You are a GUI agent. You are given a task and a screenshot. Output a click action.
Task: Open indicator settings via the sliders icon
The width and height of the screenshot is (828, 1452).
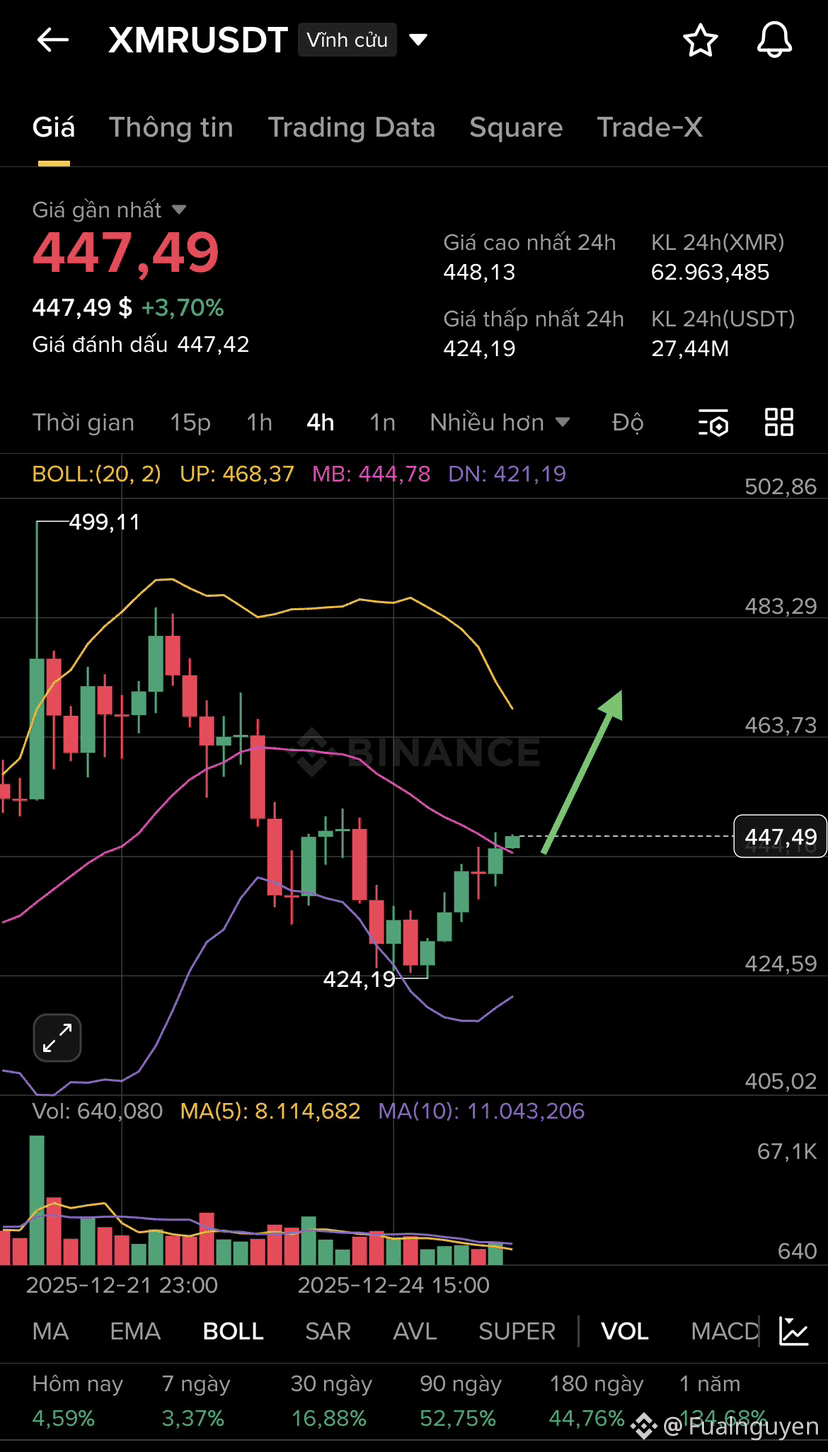[713, 422]
